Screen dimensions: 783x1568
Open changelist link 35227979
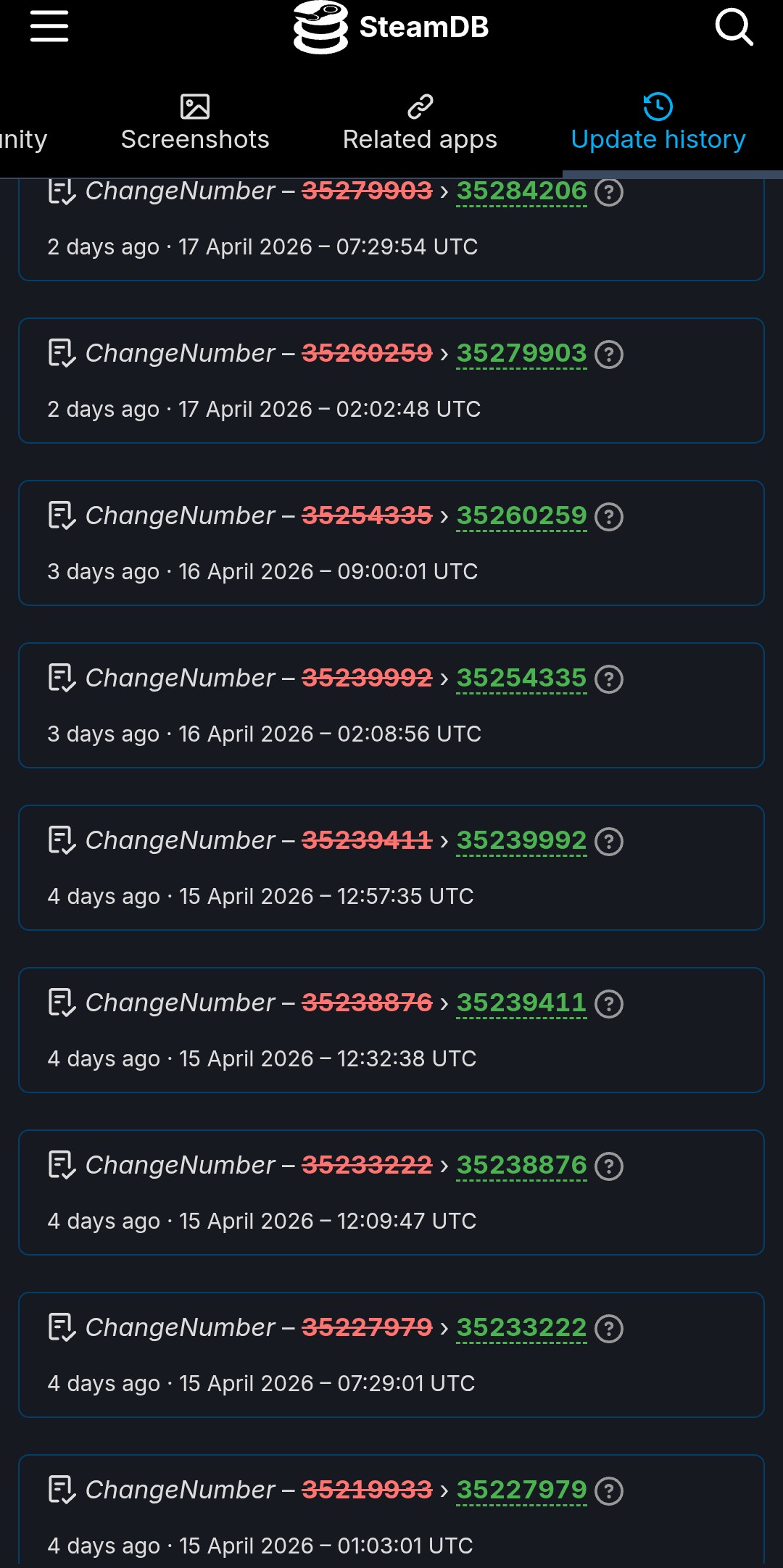pyautogui.click(x=521, y=1490)
